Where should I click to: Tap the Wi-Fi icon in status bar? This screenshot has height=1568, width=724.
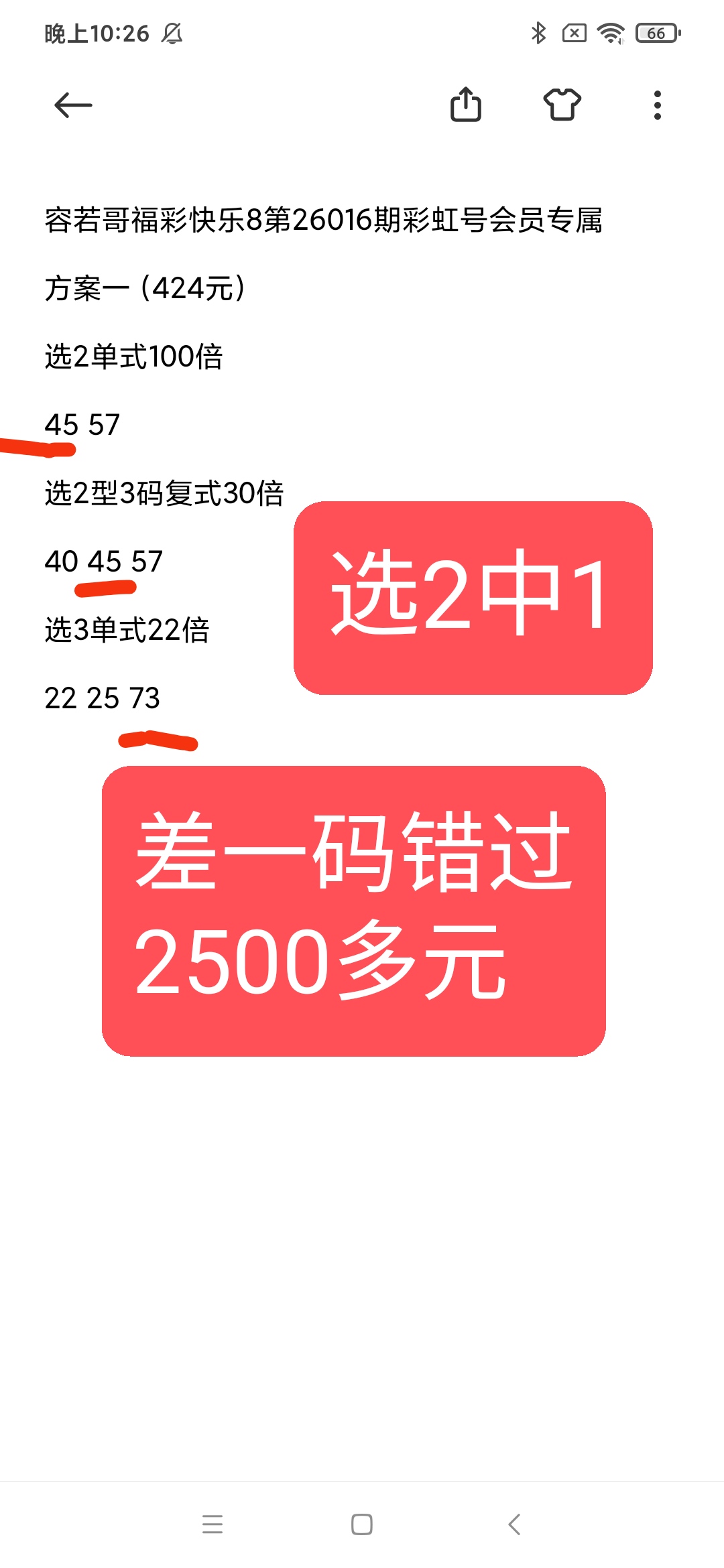(x=610, y=35)
